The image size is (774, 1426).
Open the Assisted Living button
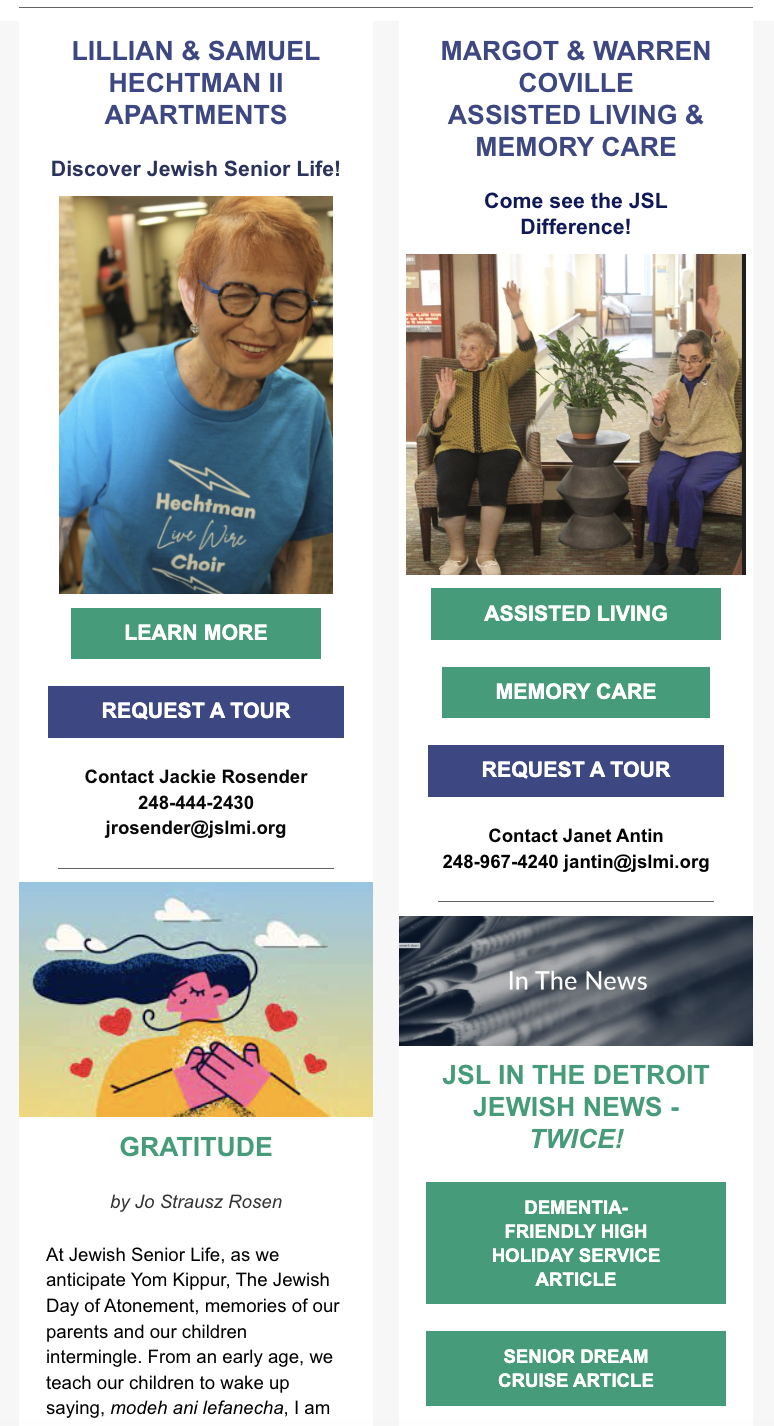(576, 614)
